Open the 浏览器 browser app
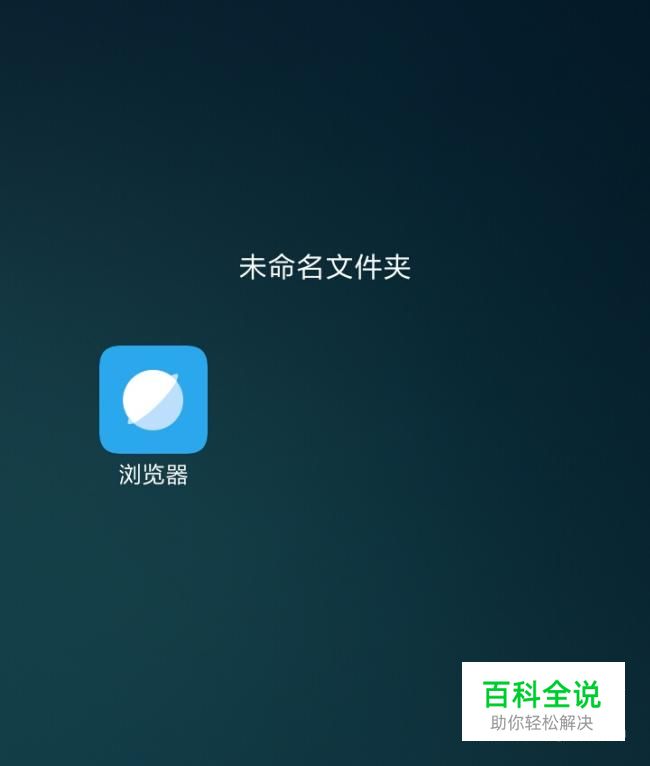The height and width of the screenshot is (766, 650). click(x=153, y=400)
